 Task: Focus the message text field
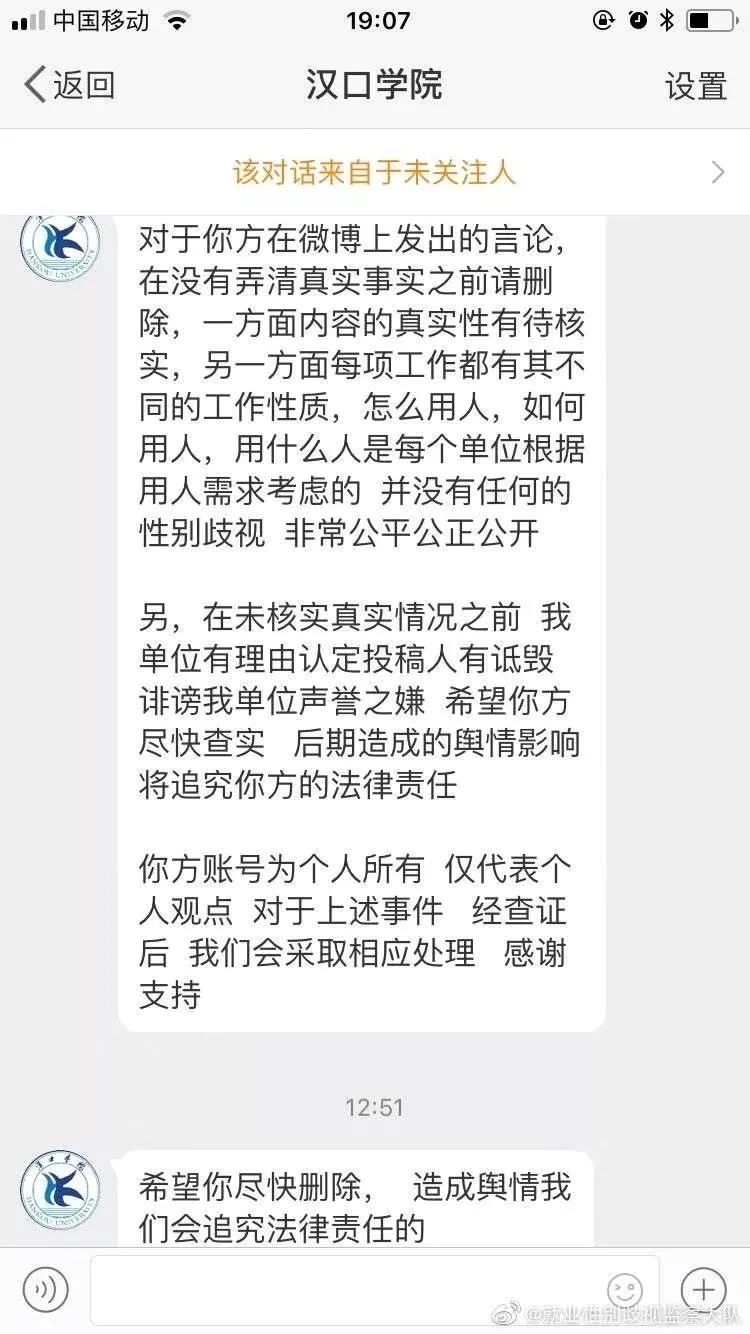[x=375, y=1290]
